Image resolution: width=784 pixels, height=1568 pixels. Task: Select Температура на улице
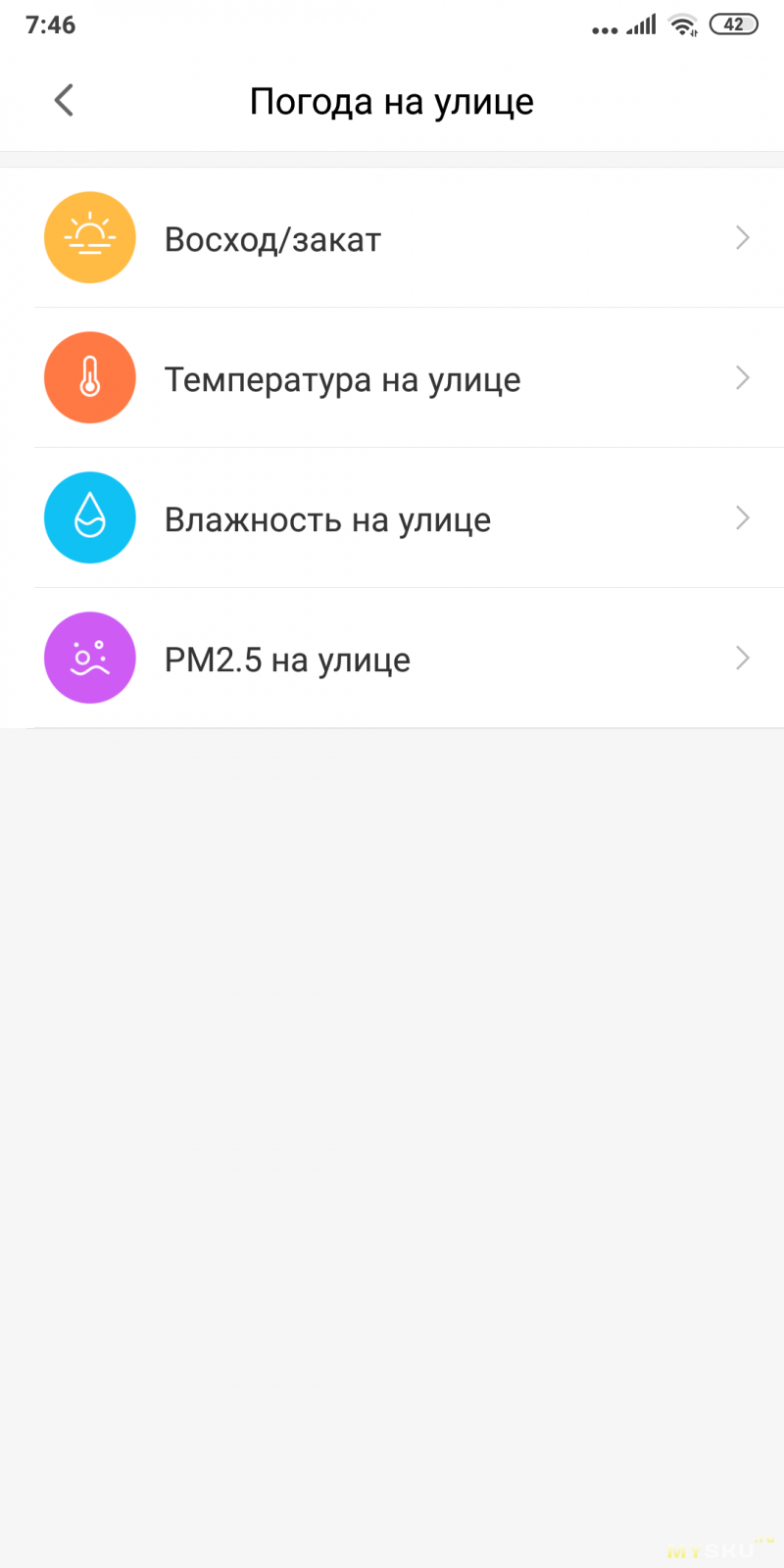coord(392,377)
